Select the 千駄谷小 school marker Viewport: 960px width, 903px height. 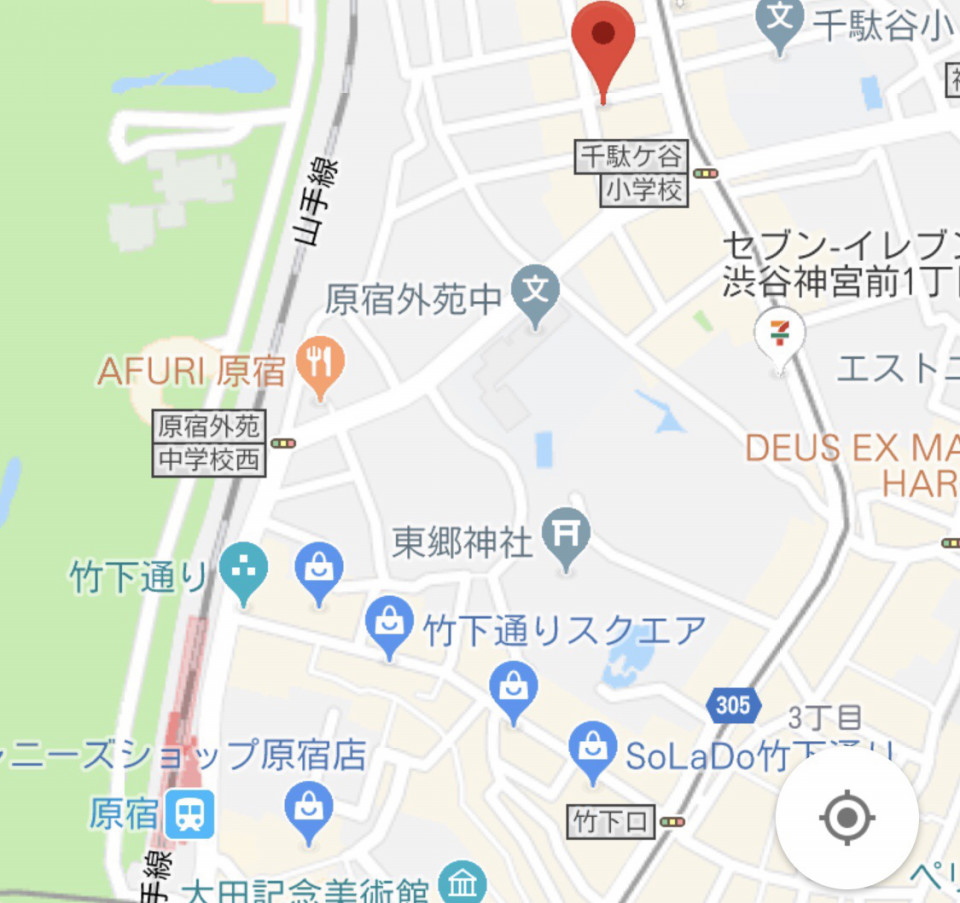781,22
